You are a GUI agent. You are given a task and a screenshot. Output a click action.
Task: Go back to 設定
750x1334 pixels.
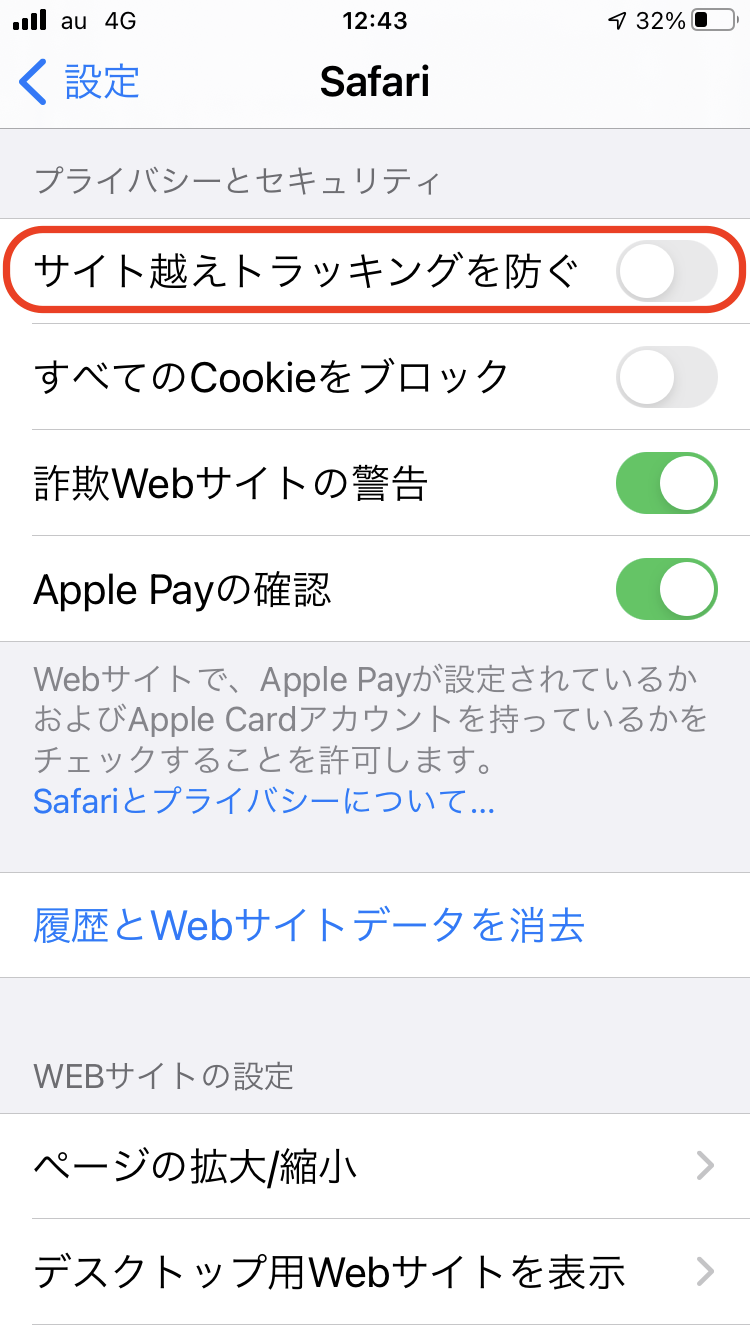[79, 82]
